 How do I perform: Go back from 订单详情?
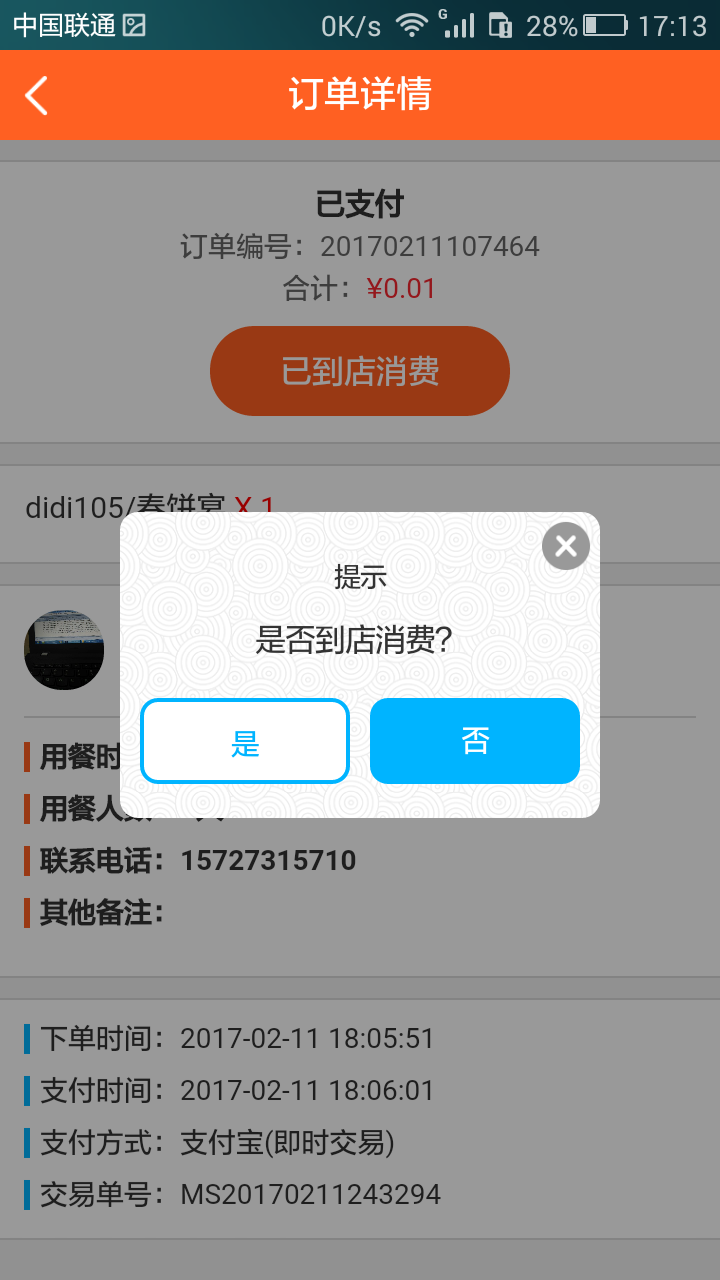37,95
